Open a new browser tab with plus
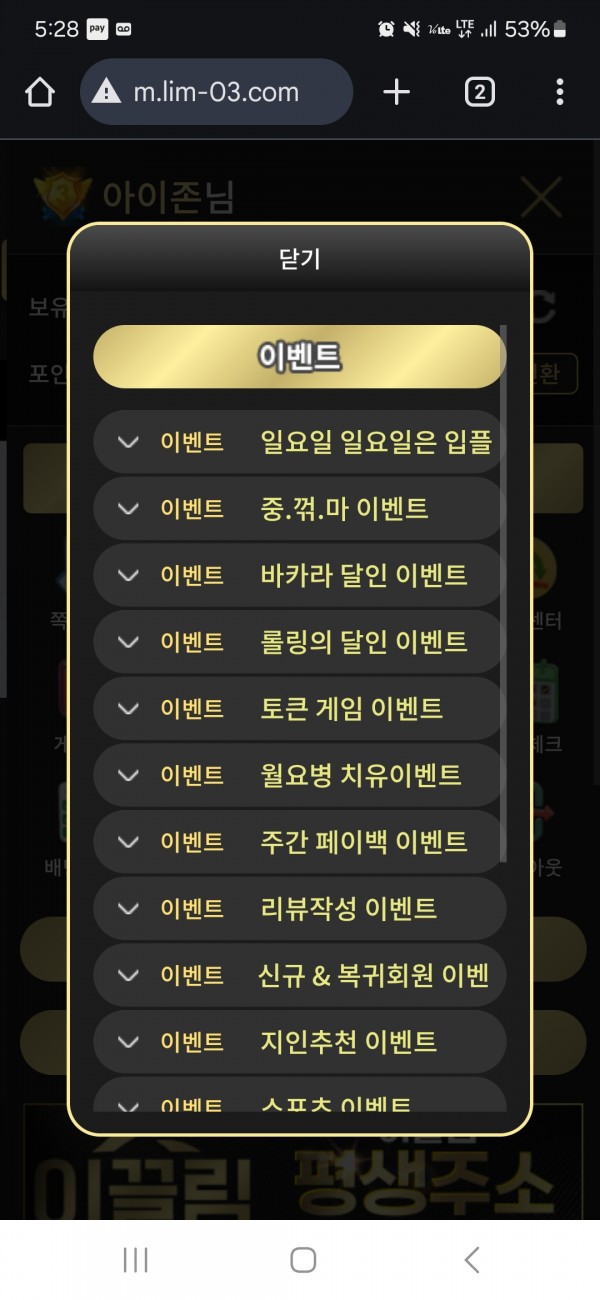 (397, 92)
